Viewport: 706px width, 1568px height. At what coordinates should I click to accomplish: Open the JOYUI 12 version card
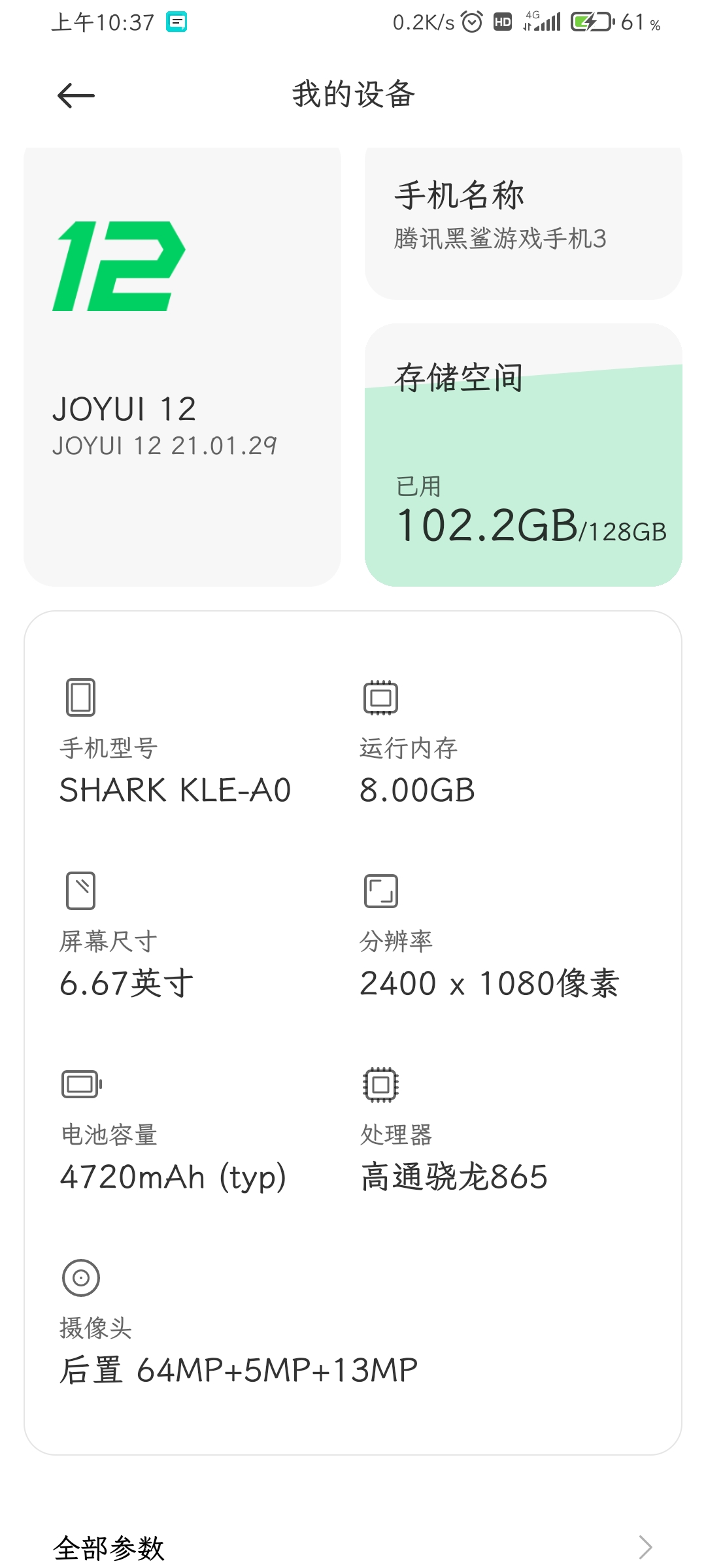(x=182, y=366)
